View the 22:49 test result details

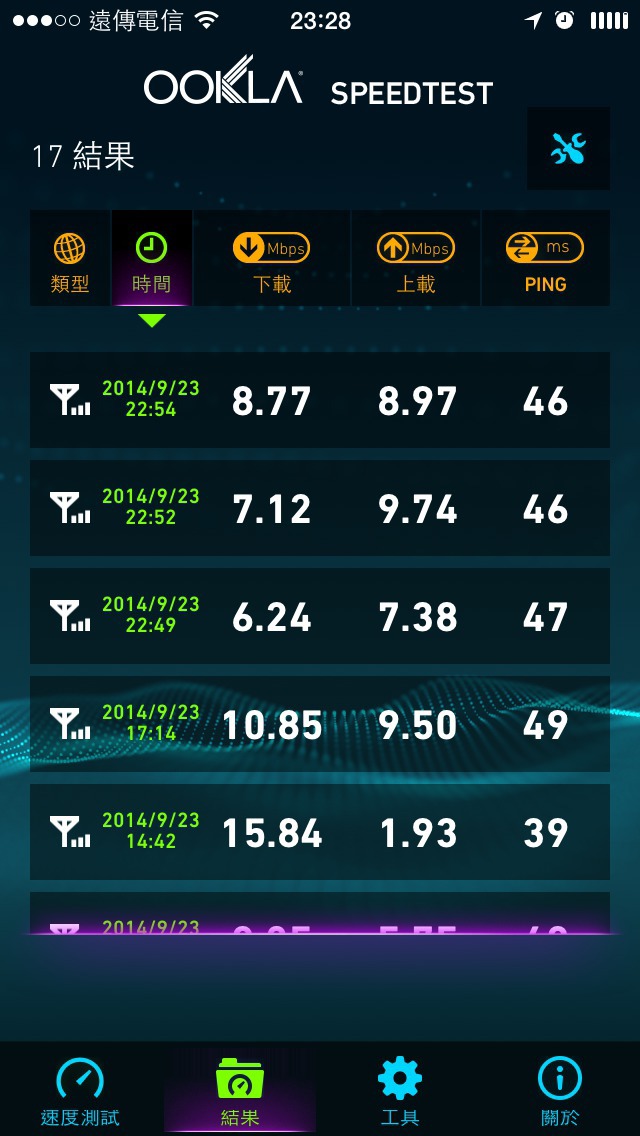320,616
